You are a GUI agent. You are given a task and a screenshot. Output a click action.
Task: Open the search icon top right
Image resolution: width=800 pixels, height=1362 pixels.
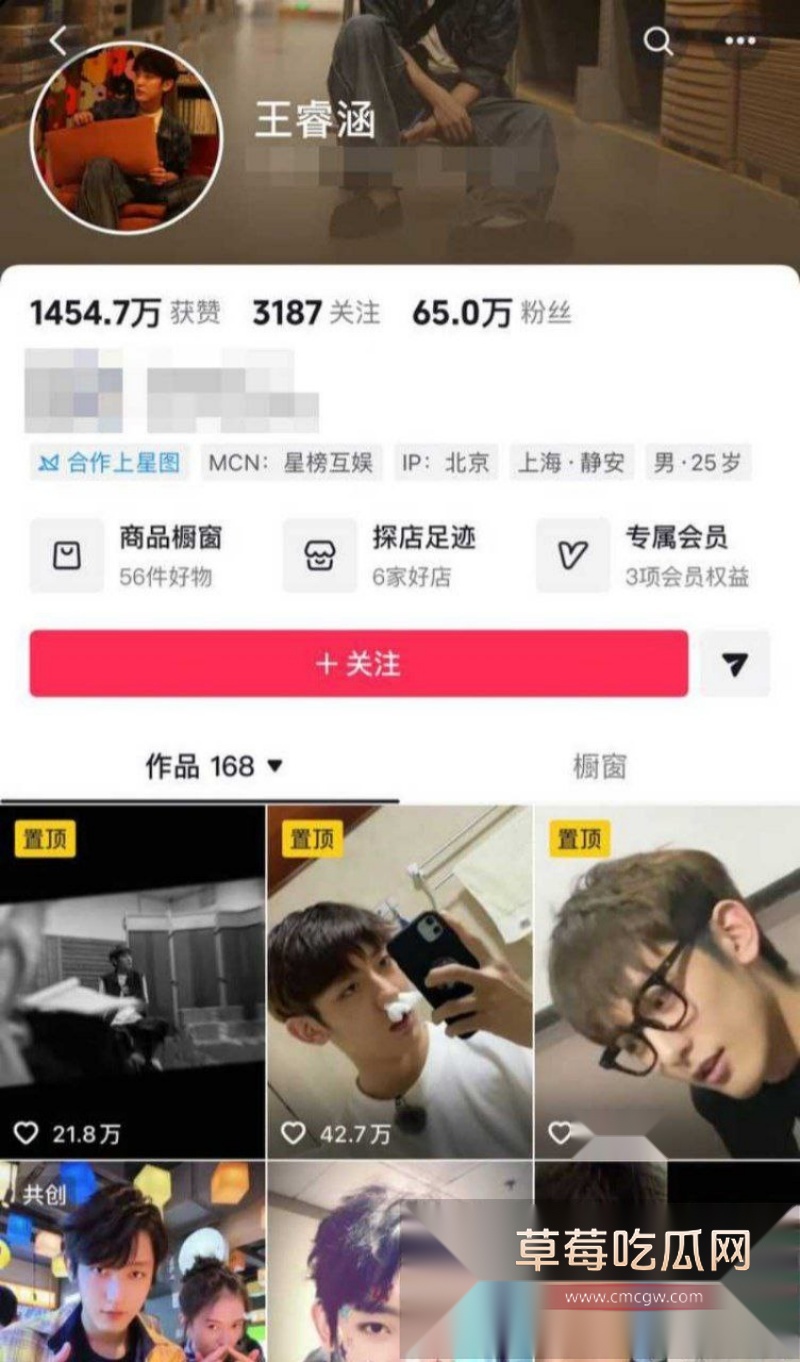[x=658, y=42]
